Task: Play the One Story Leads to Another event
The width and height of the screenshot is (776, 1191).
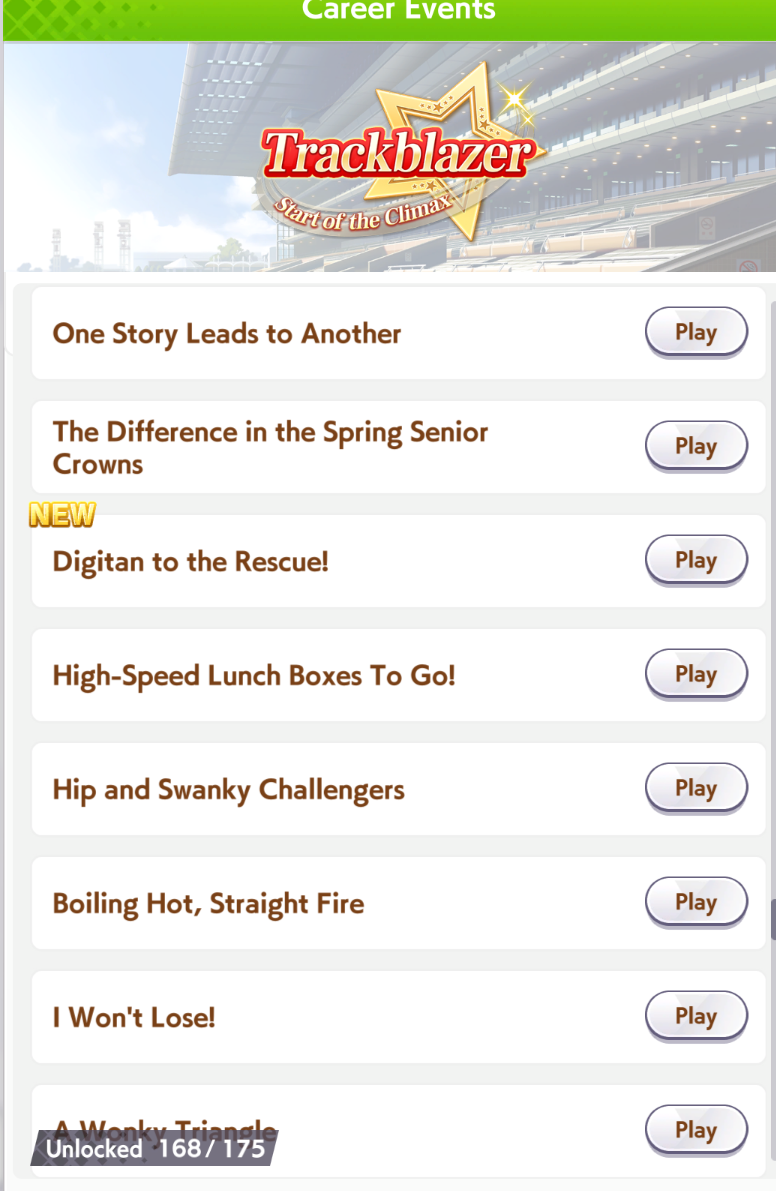Action: pos(696,332)
